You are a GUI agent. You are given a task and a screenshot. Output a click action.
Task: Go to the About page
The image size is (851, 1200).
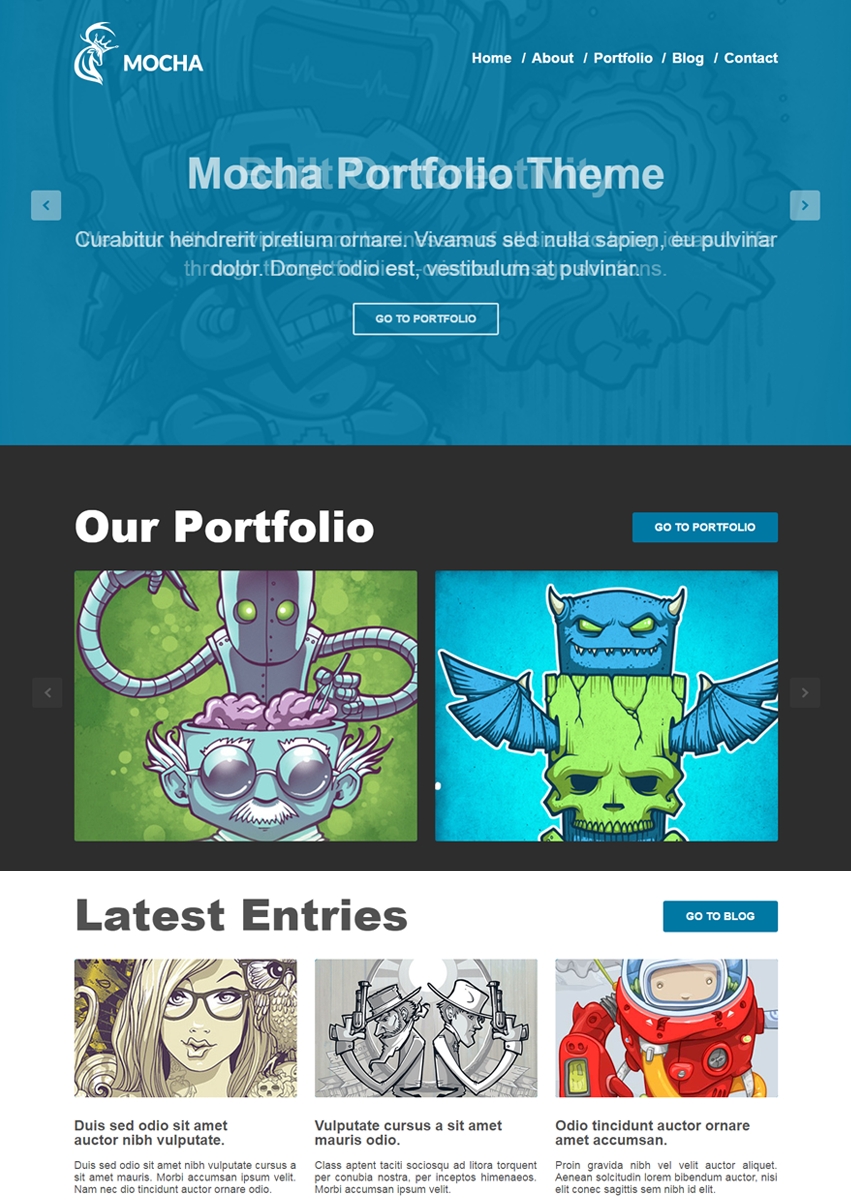(552, 58)
